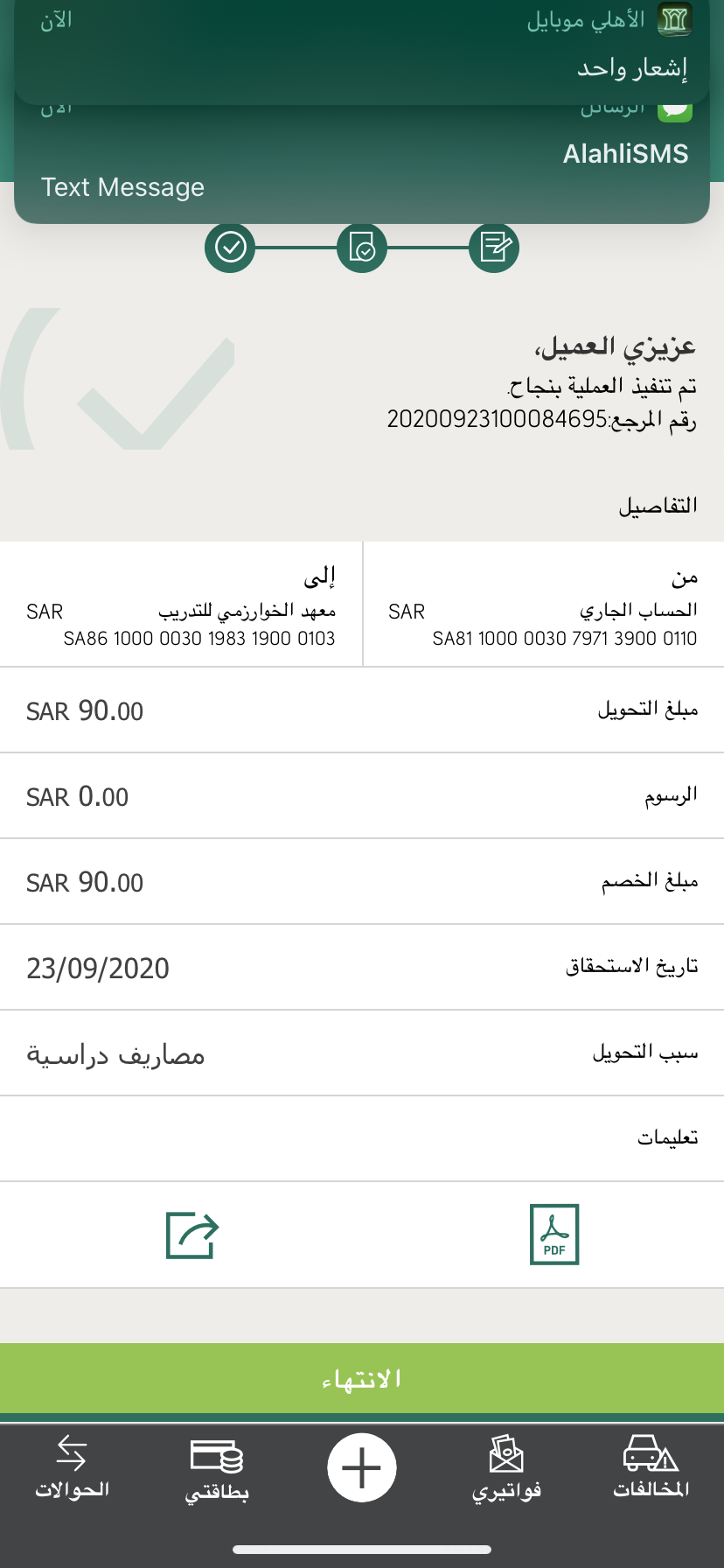Export the transfer receipt as PDF
Image resolution: width=724 pixels, height=1568 pixels.
coord(554,1234)
